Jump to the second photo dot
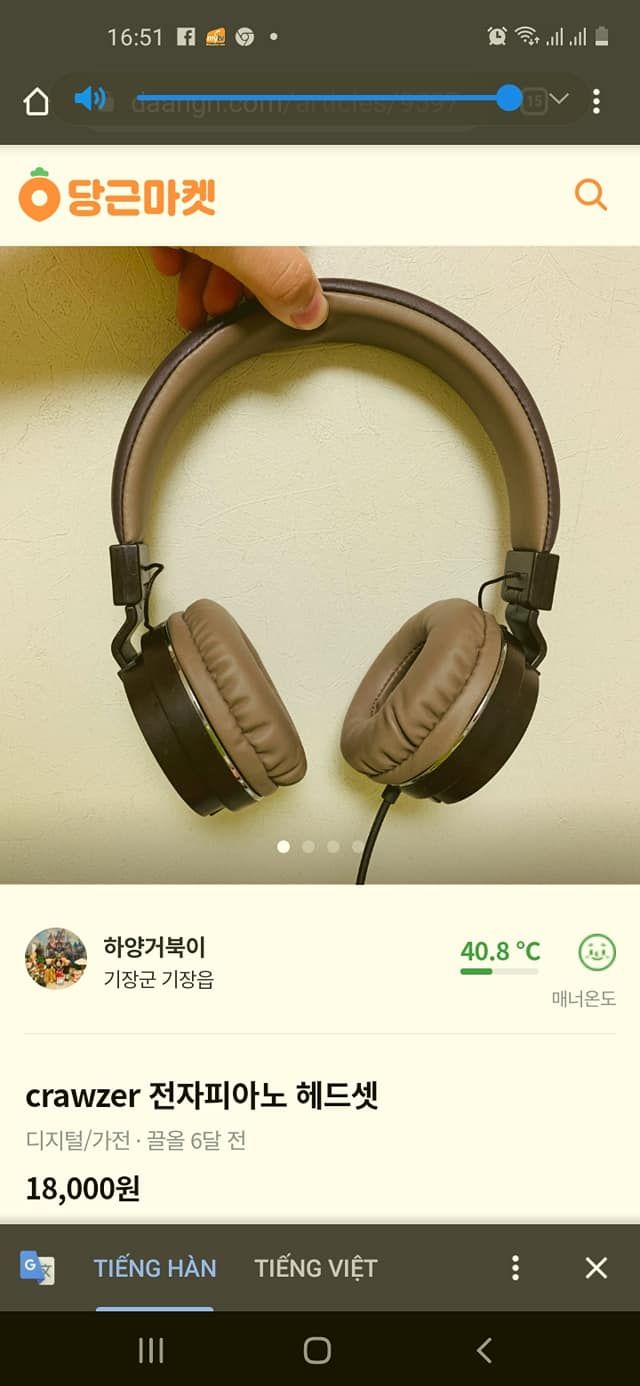640x1386 pixels. point(308,847)
